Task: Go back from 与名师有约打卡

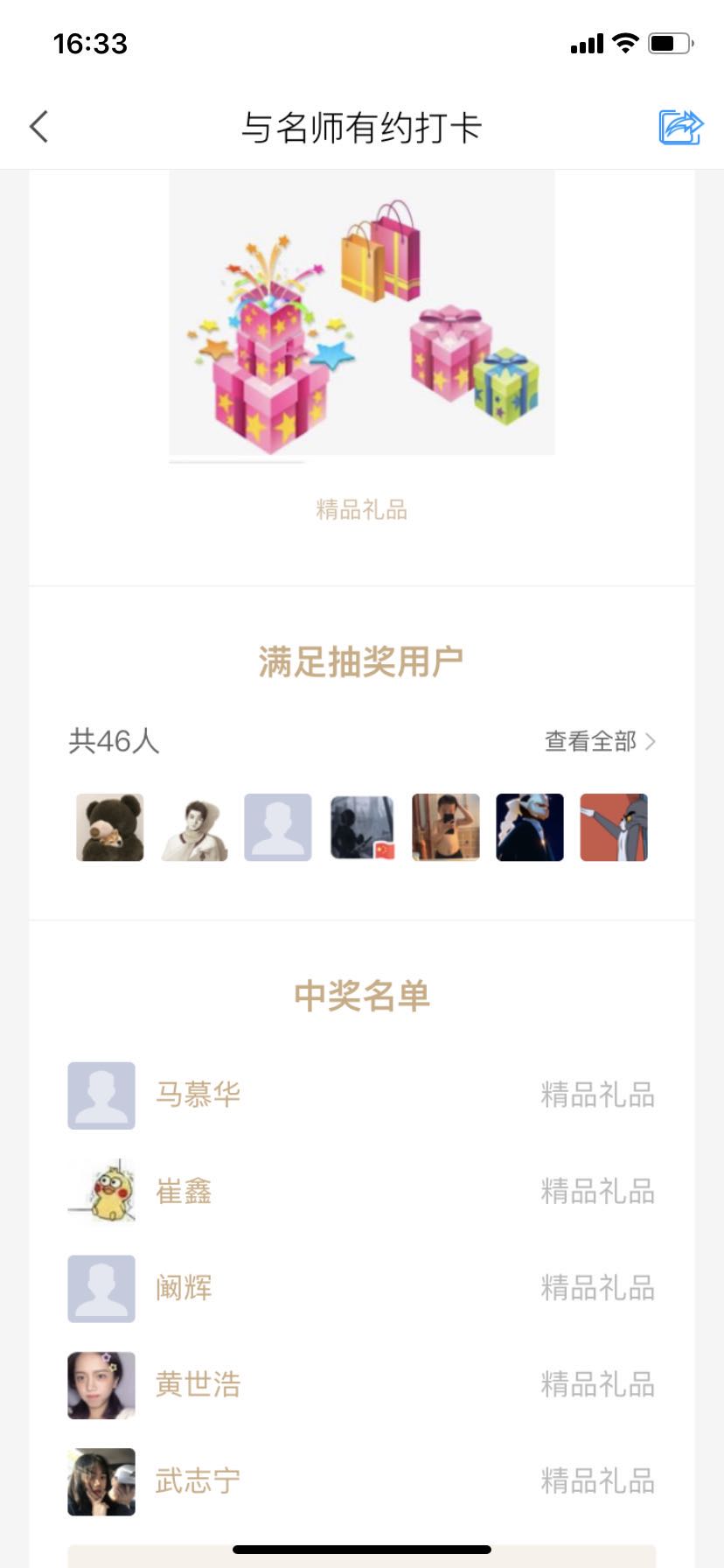Action: coord(39,127)
